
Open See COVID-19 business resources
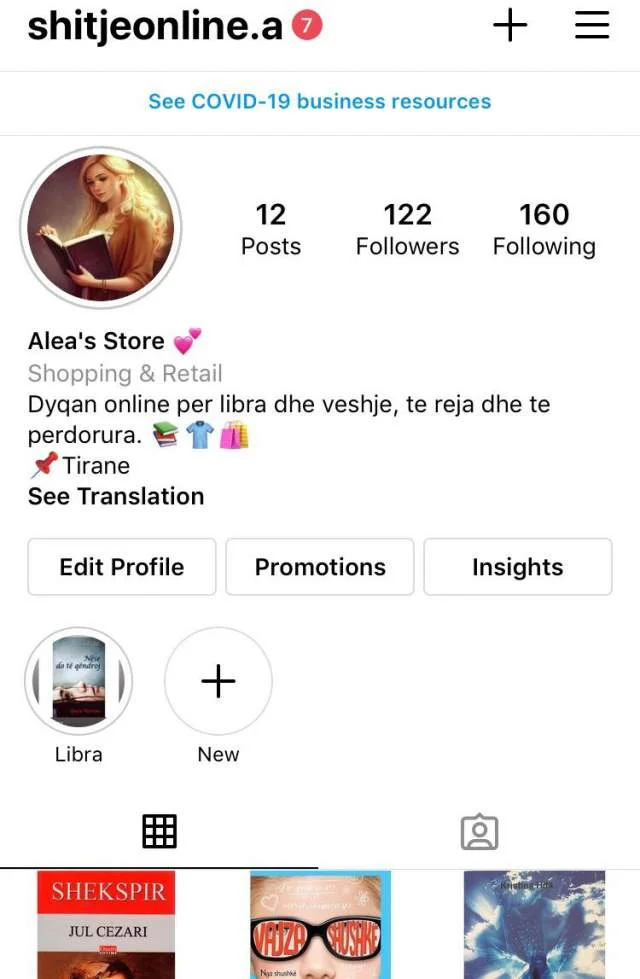click(x=320, y=102)
